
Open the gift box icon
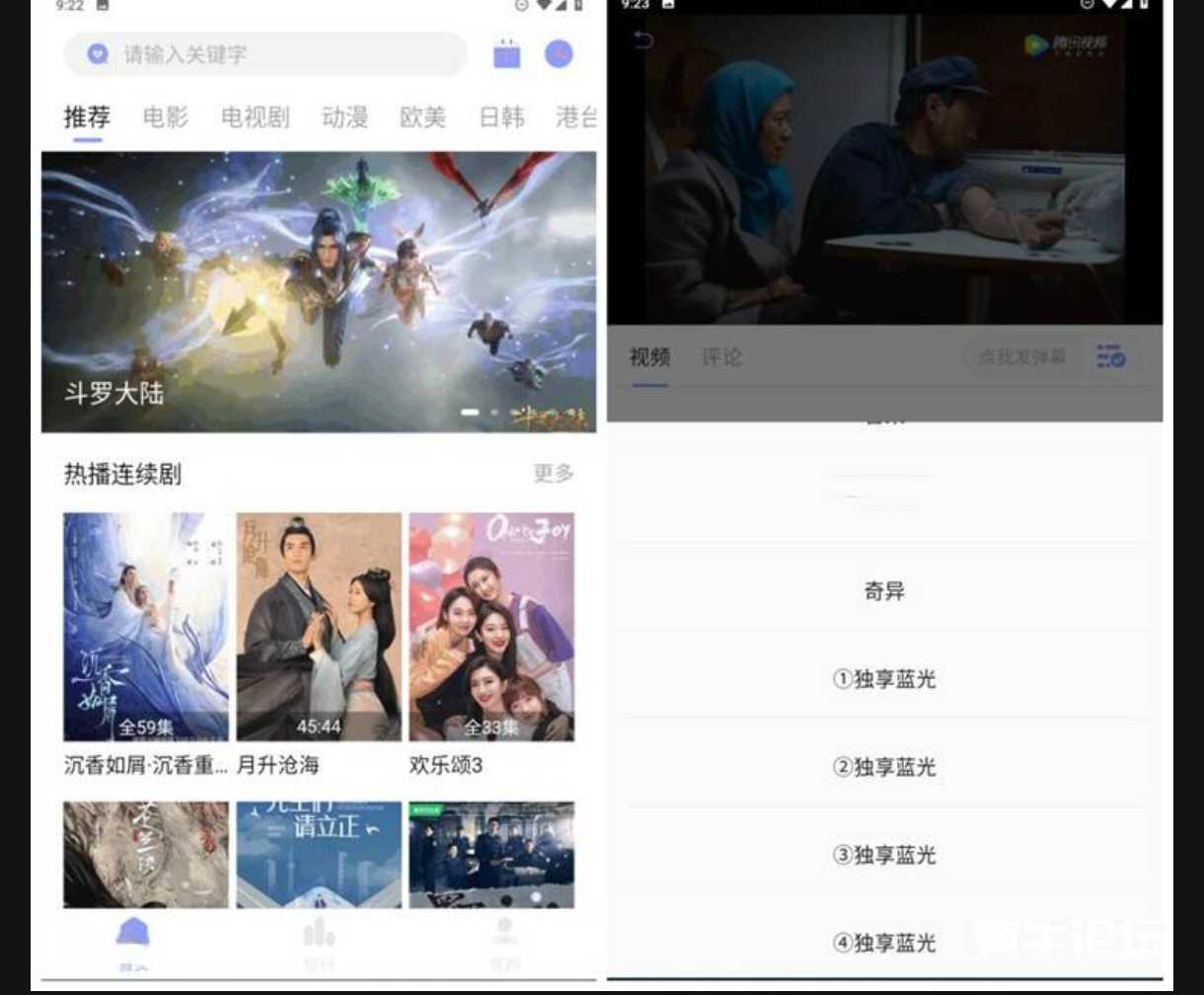coord(507,54)
